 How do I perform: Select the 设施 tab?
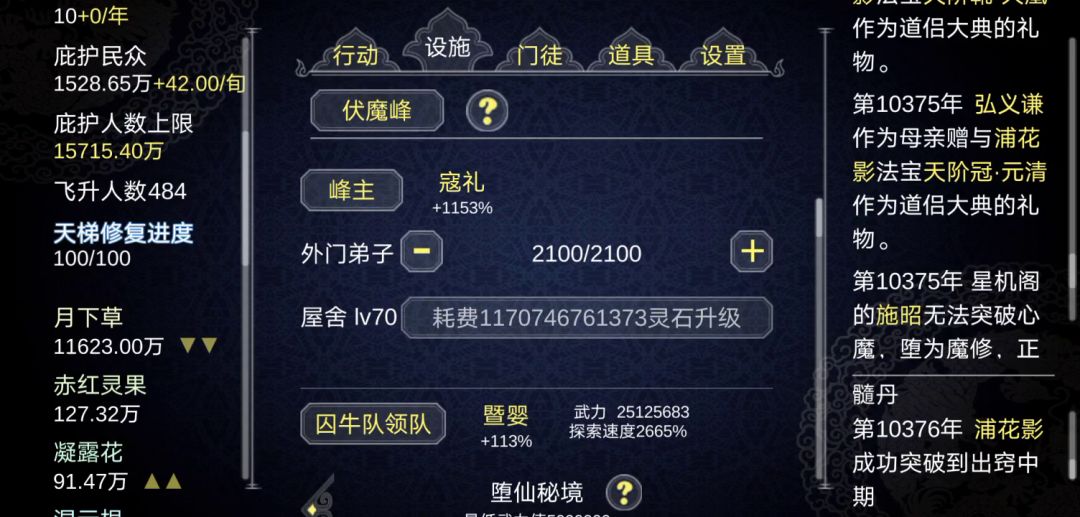[447, 48]
